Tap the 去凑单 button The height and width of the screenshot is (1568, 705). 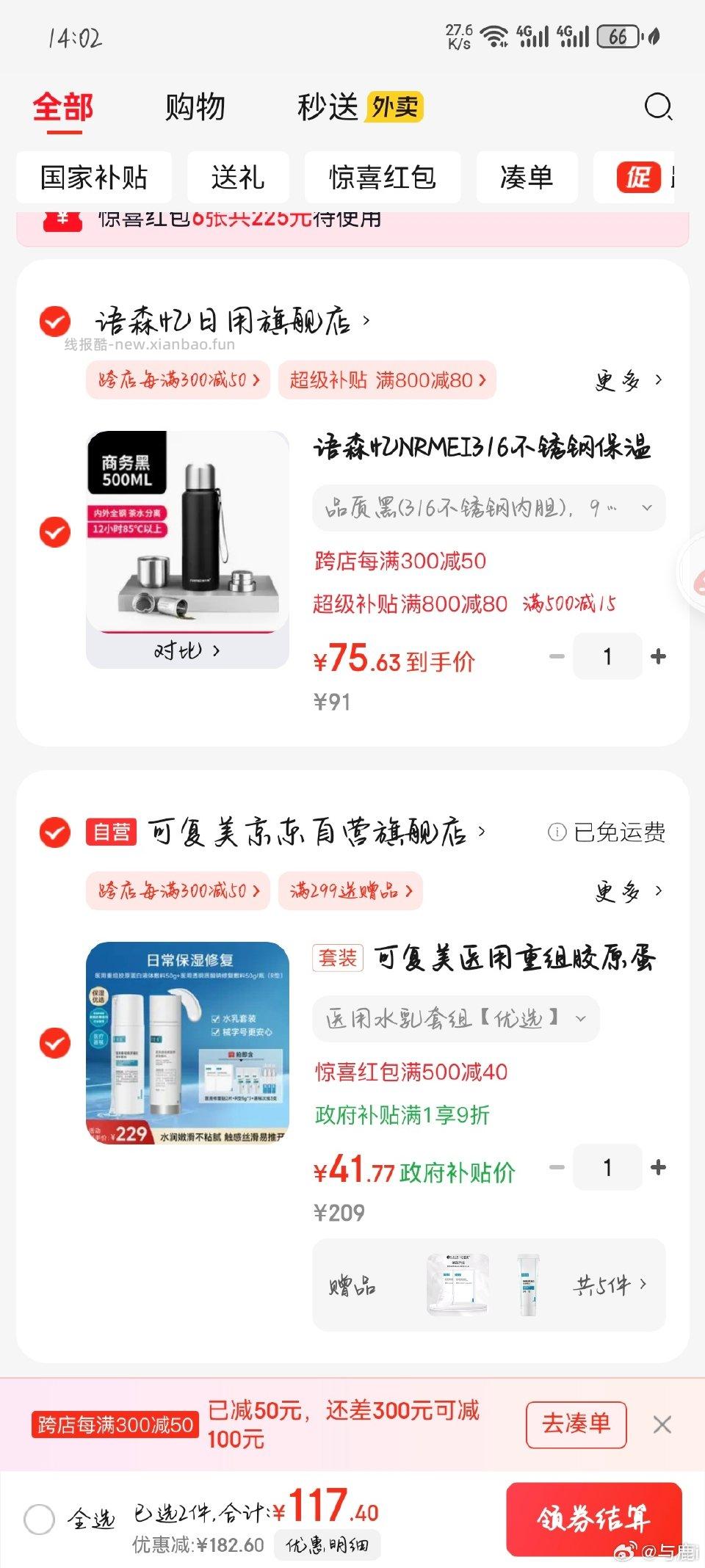(x=576, y=1423)
